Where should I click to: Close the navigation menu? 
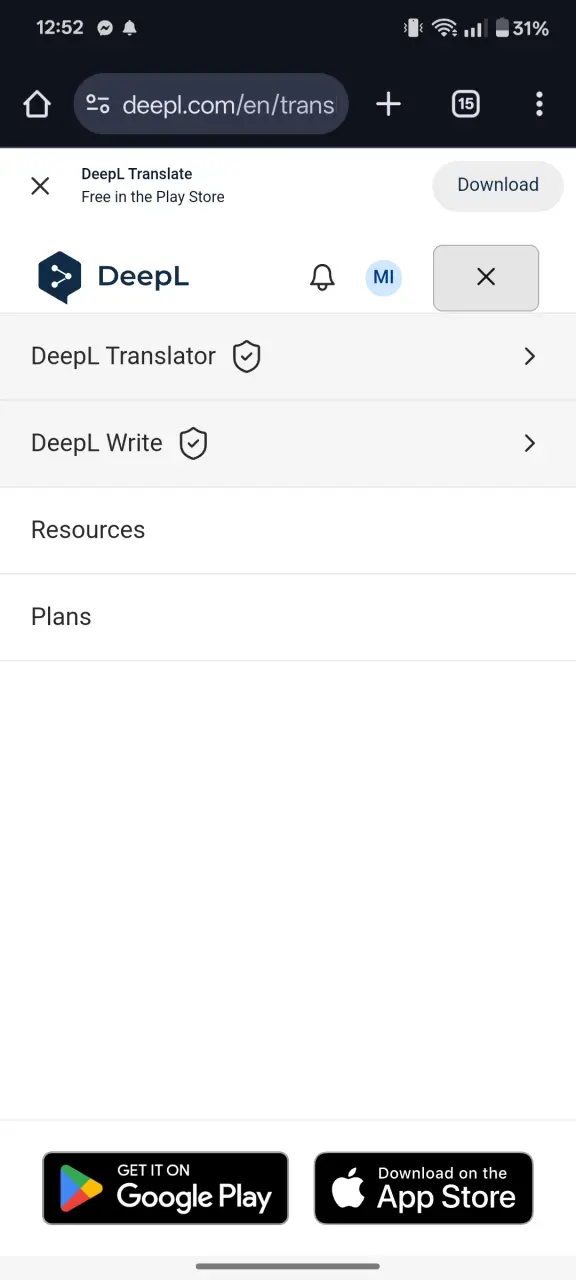pyautogui.click(x=486, y=277)
